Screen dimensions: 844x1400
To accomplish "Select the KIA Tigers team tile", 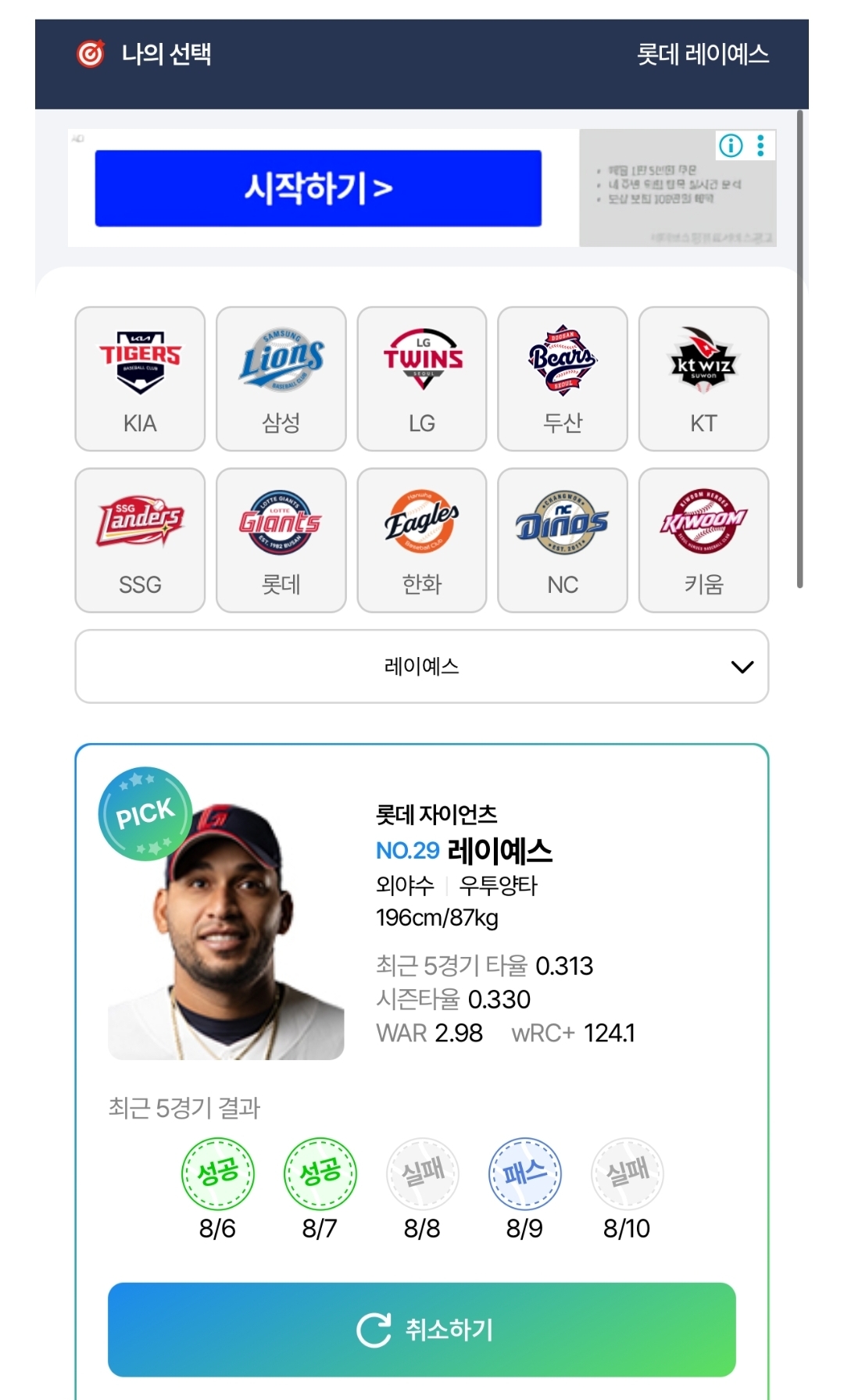I will point(140,379).
